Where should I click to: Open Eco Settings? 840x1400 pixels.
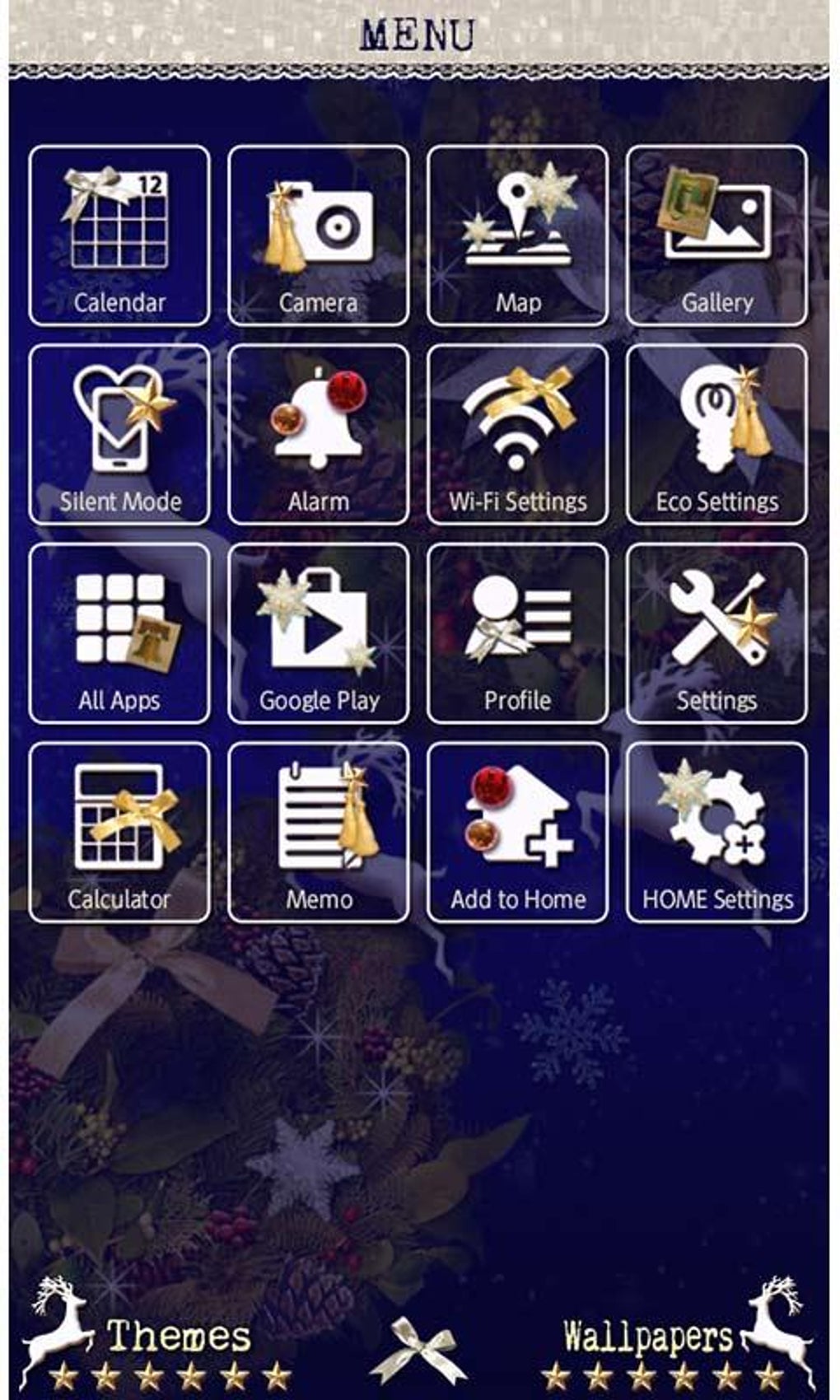[716, 435]
